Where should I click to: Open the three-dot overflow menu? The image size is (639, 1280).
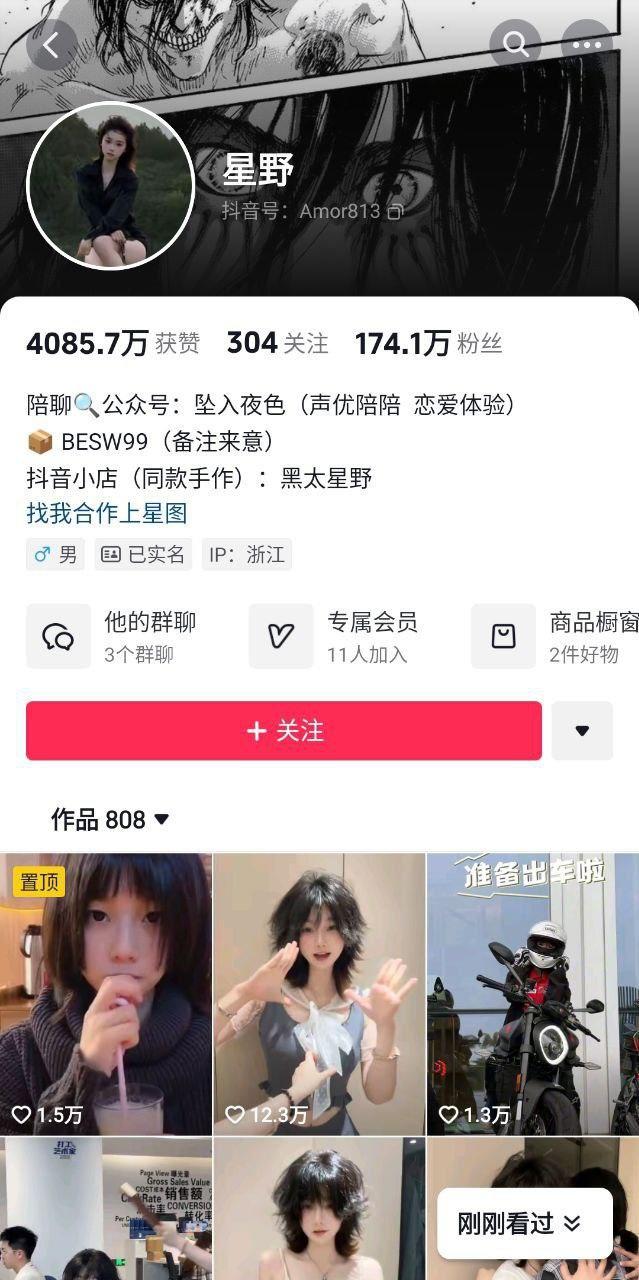click(587, 45)
